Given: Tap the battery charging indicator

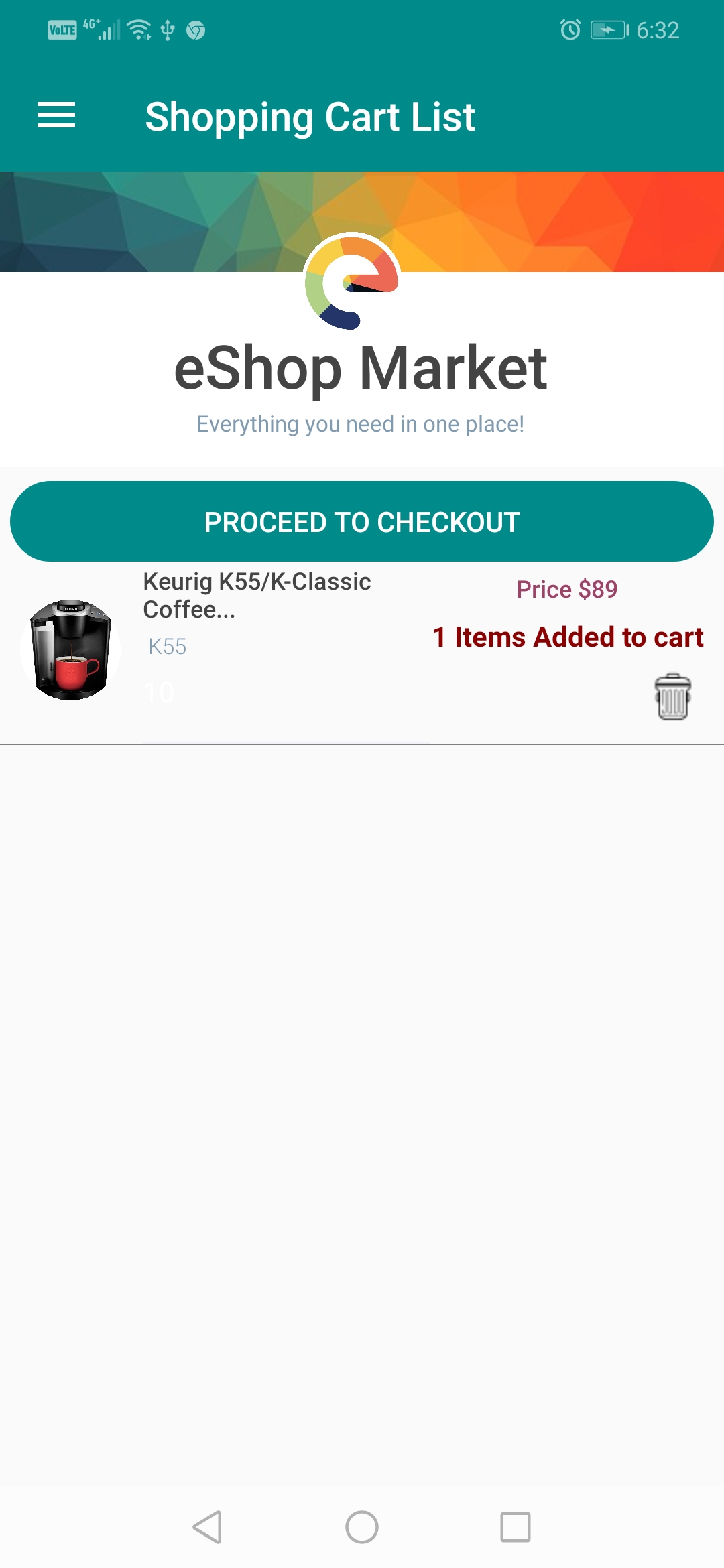Looking at the screenshot, I should (607, 29).
